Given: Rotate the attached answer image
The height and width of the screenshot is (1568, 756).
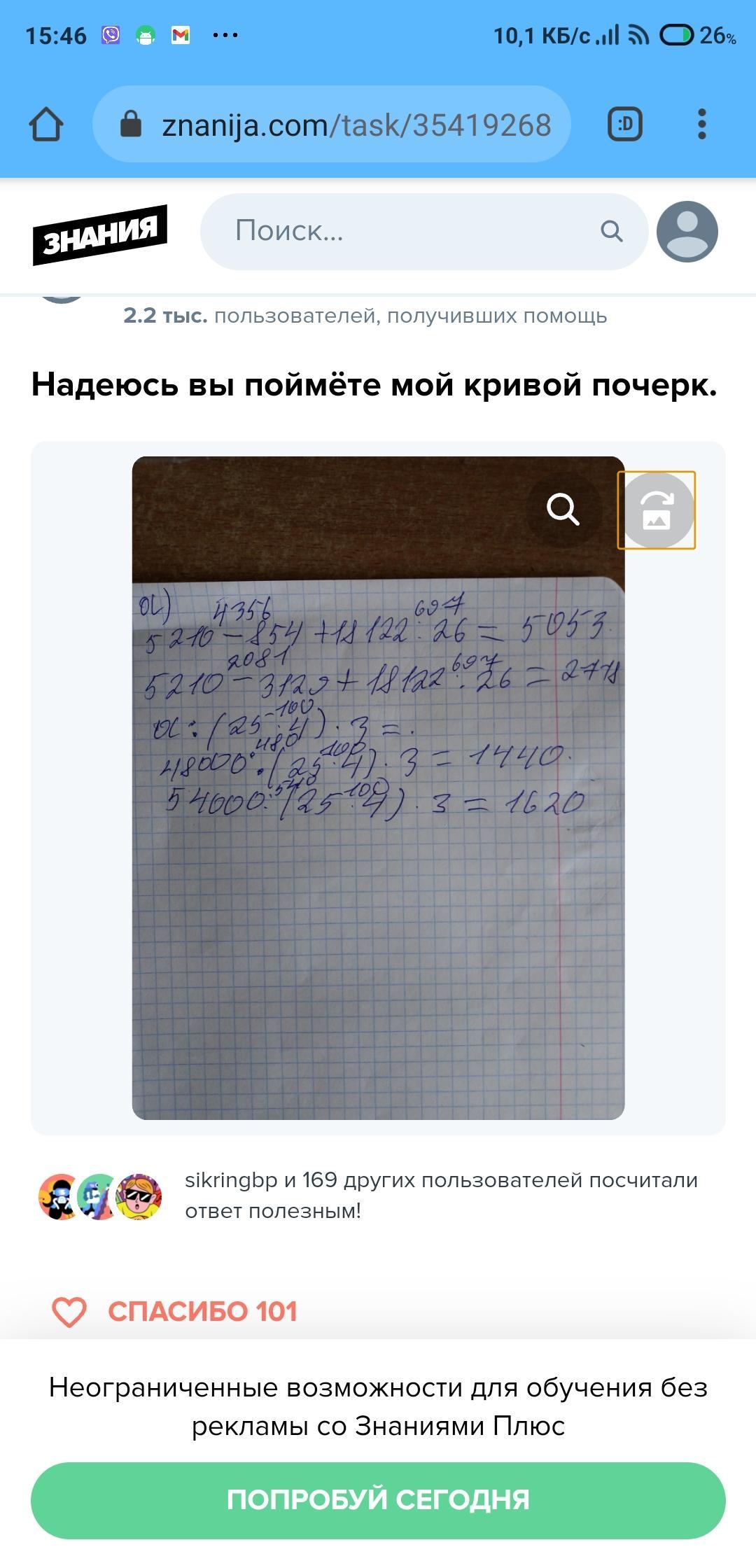Looking at the screenshot, I should (657, 510).
